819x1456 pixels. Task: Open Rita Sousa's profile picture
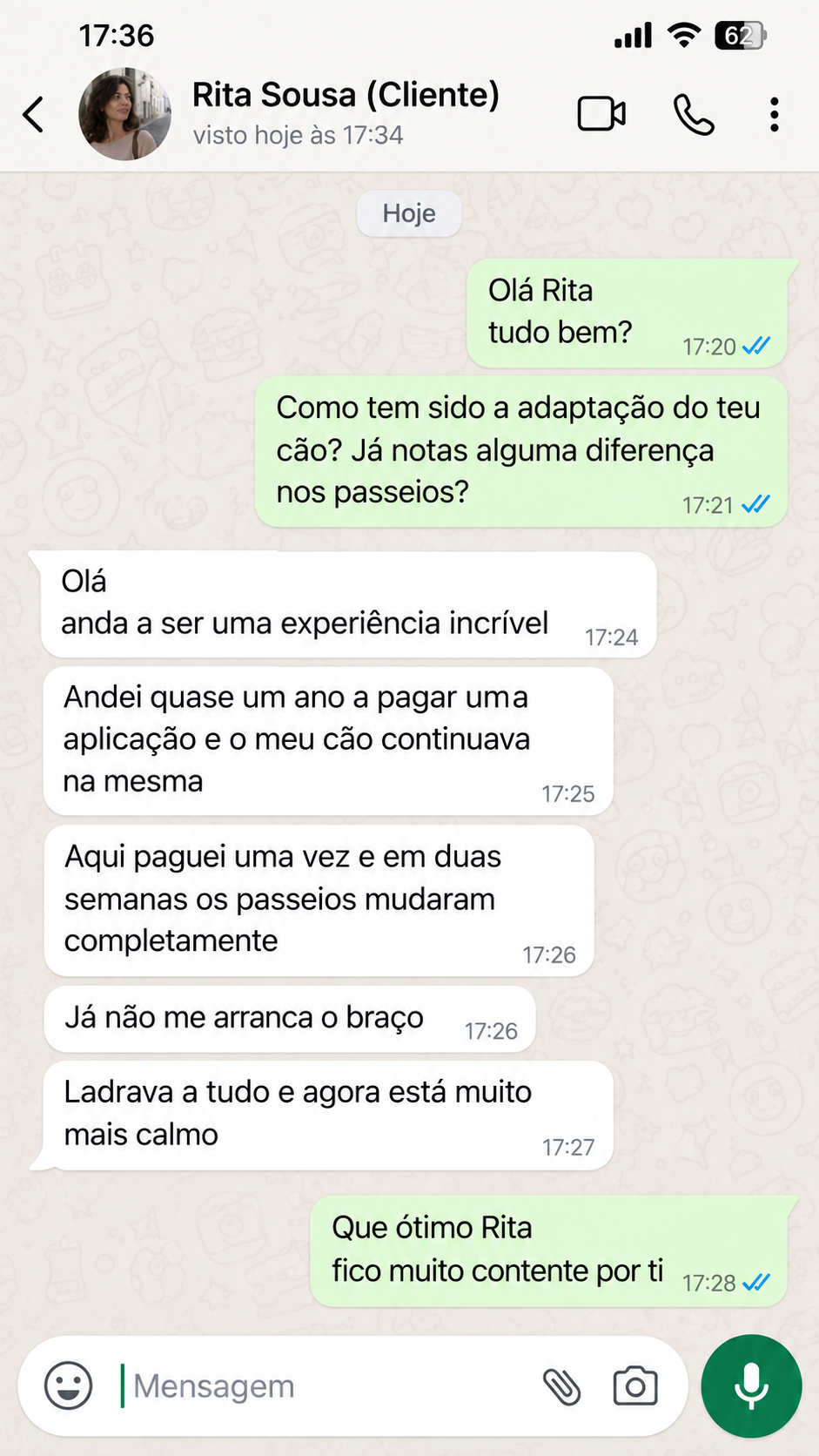point(124,114)
